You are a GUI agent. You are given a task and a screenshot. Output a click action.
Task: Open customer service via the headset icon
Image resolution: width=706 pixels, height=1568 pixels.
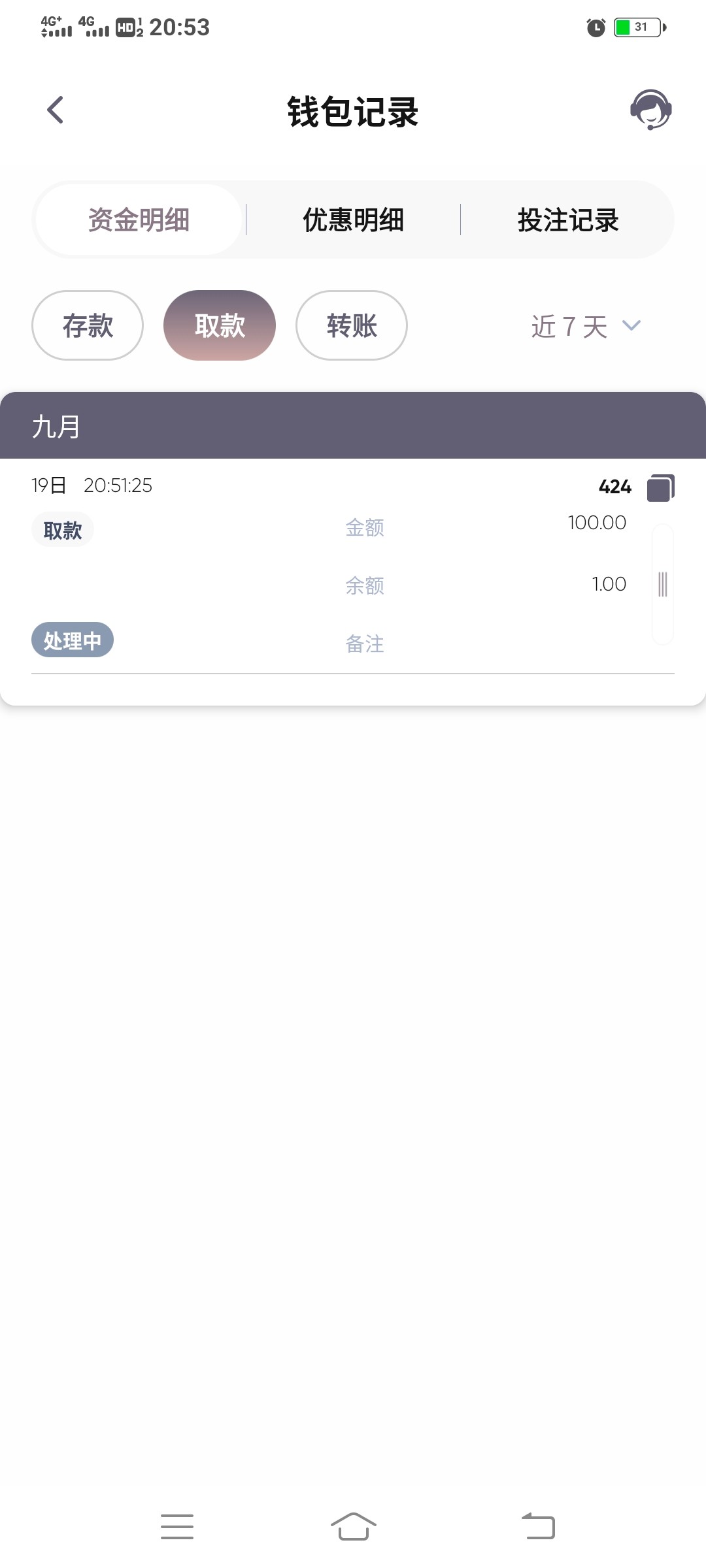pyautogui.click(x=651, y=110)
